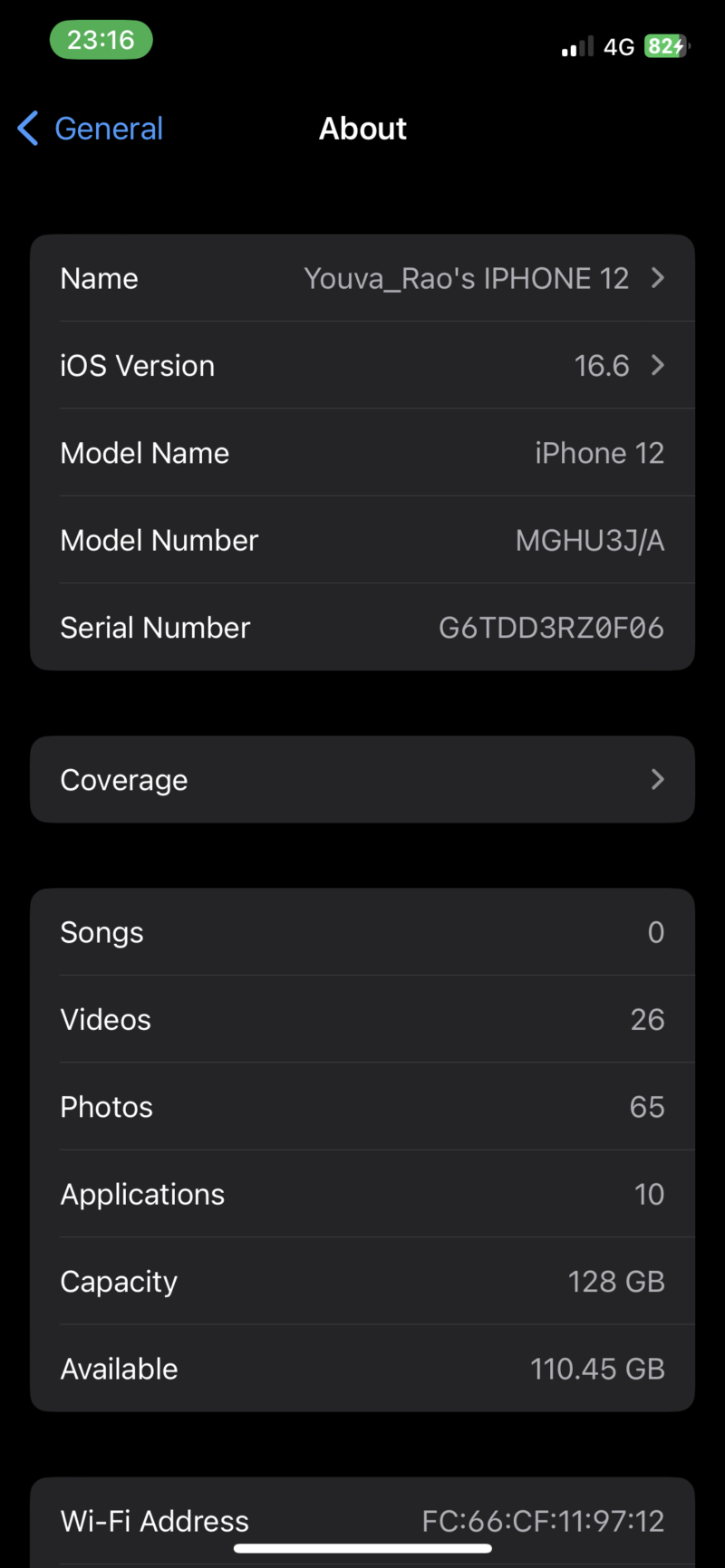Screen dimensions: 725x1568
Task: Open iOS Version details
Action: [362, 366]
